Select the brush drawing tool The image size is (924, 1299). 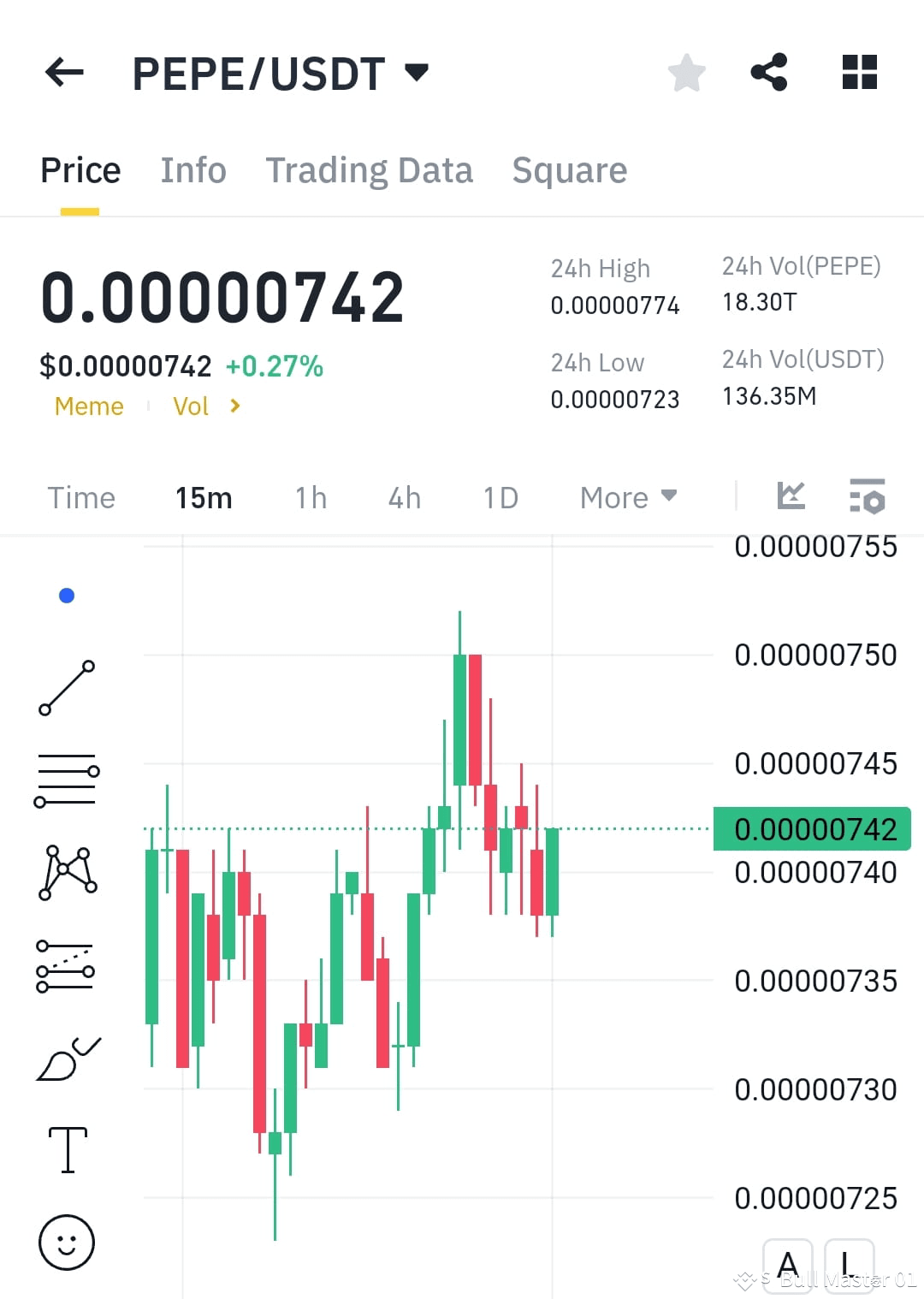(67, 1058)
